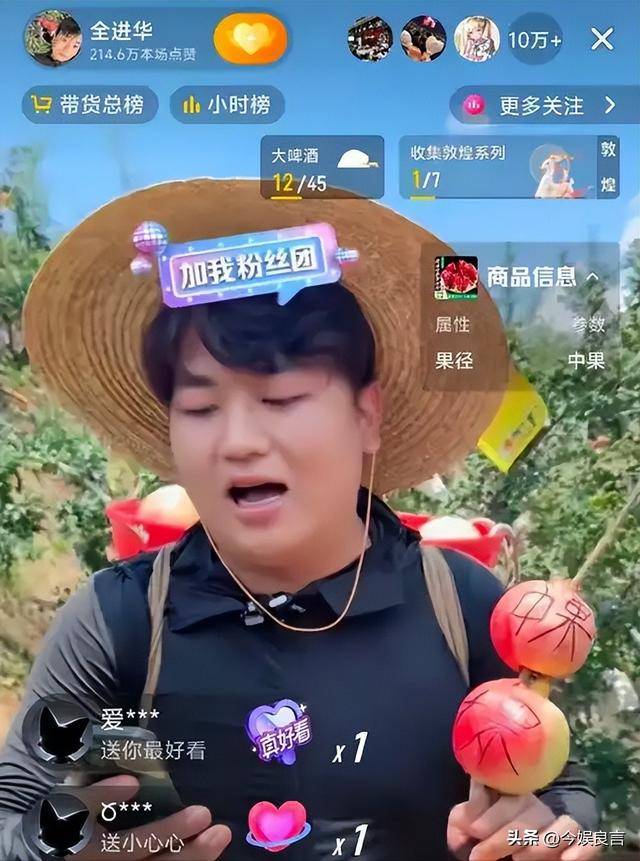640x861 pixels.
Task: Open 全进华's streamer profile
Action: coord(53,39)
